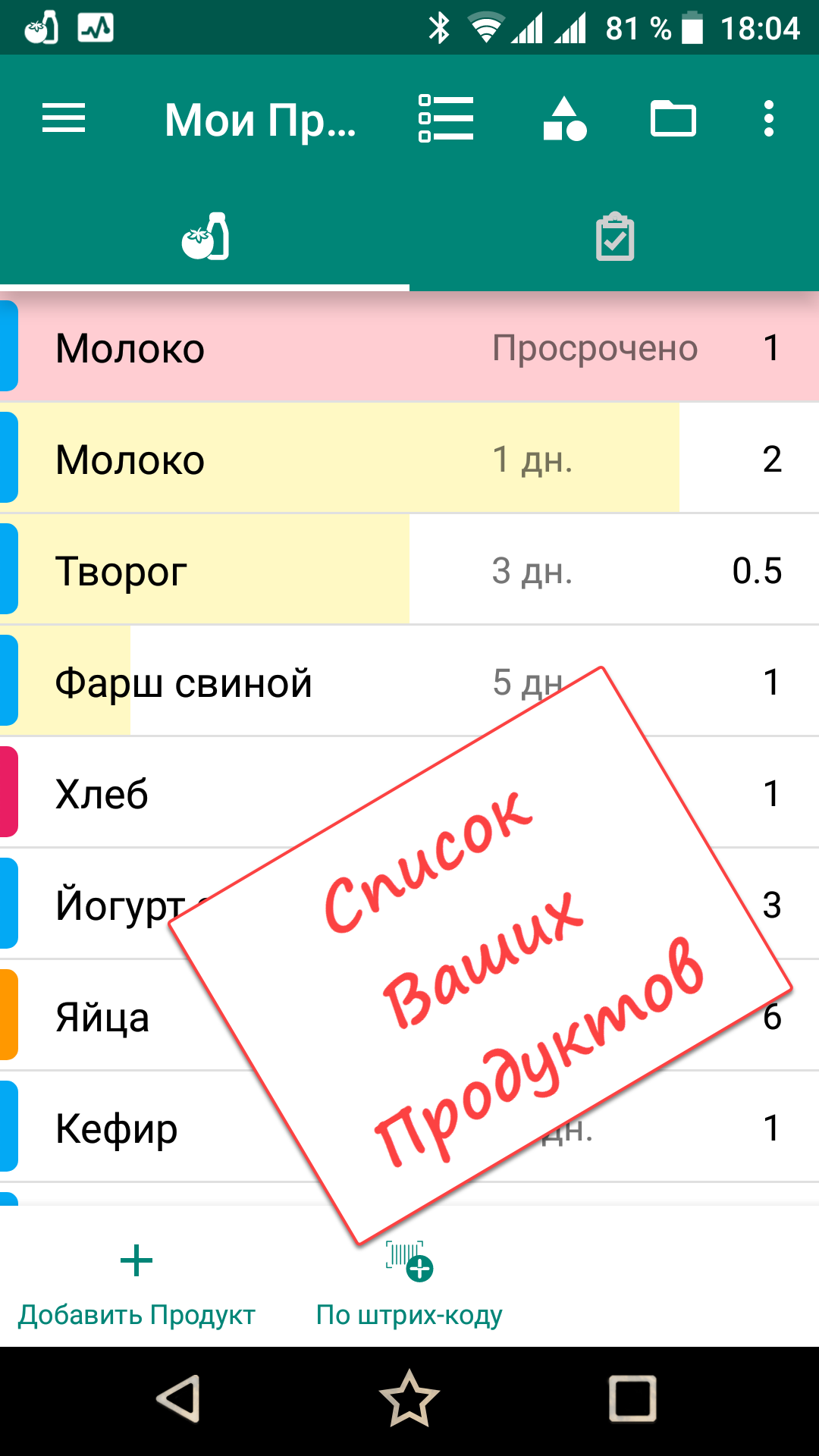The image size is (819, 1456).
Task: Add product По штрих-коду
Action: pos(409,1283)
